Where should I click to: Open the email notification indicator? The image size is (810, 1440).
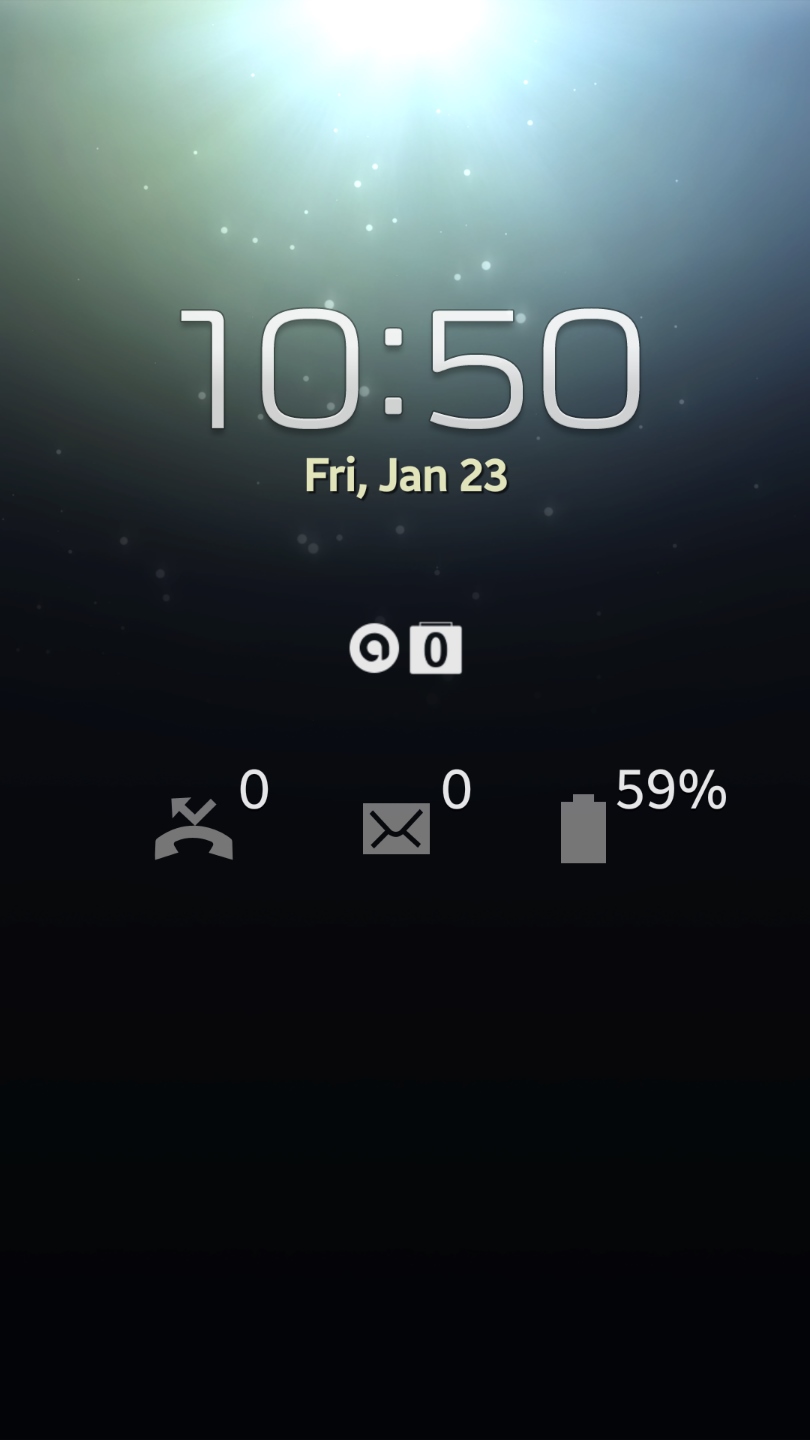tap(374, 648)
